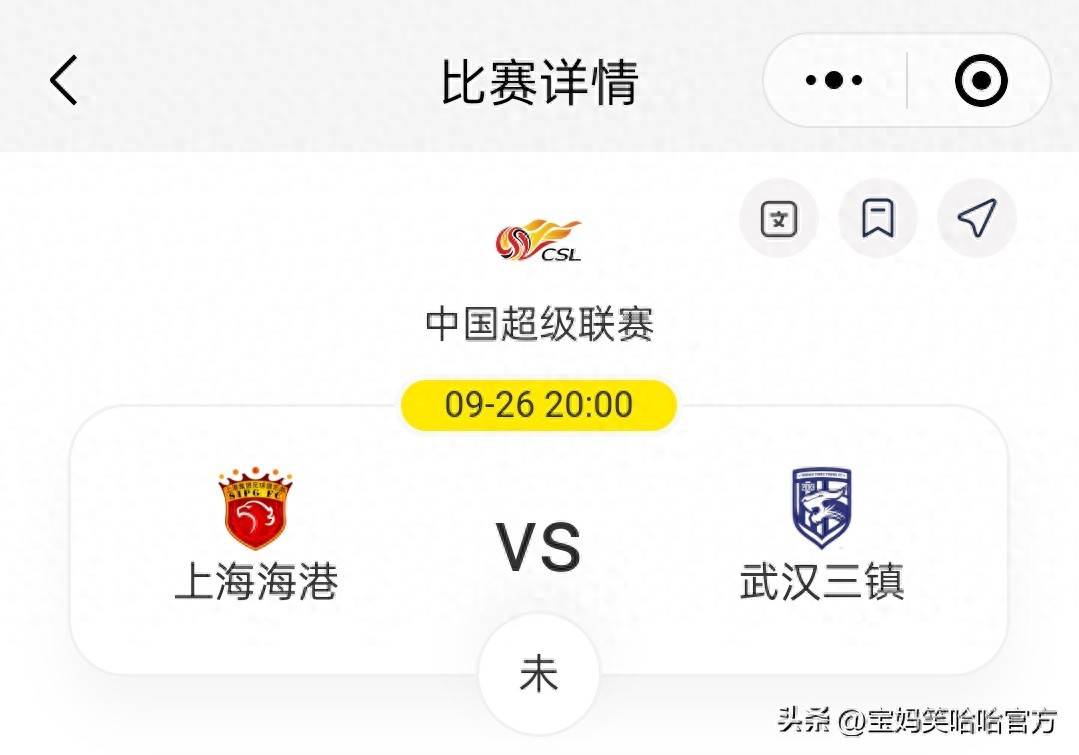Tap the translate icon
Viewport: 1079px width, 755px height.
click(778, 218)
